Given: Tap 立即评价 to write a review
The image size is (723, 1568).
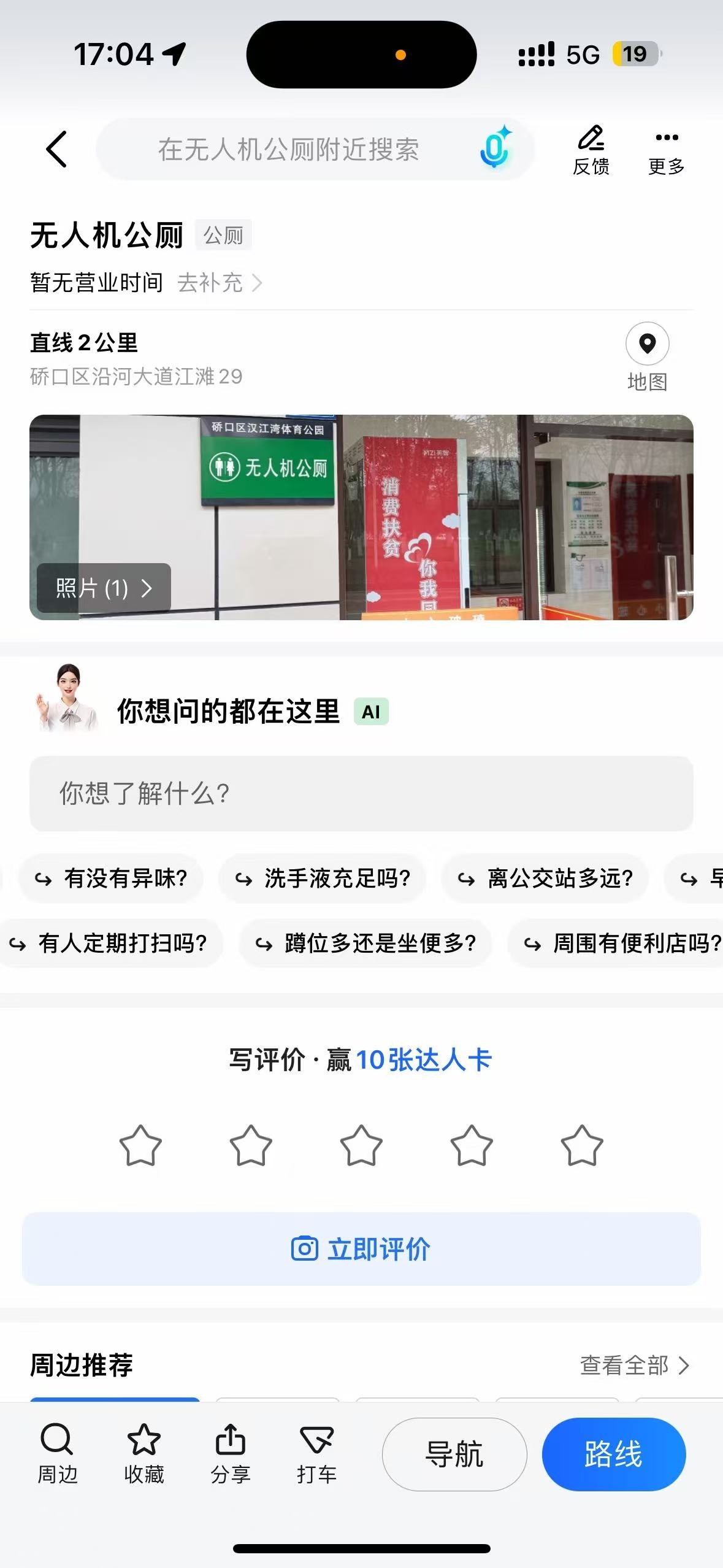Looking at the screenshot, I should pos(361,1249).
